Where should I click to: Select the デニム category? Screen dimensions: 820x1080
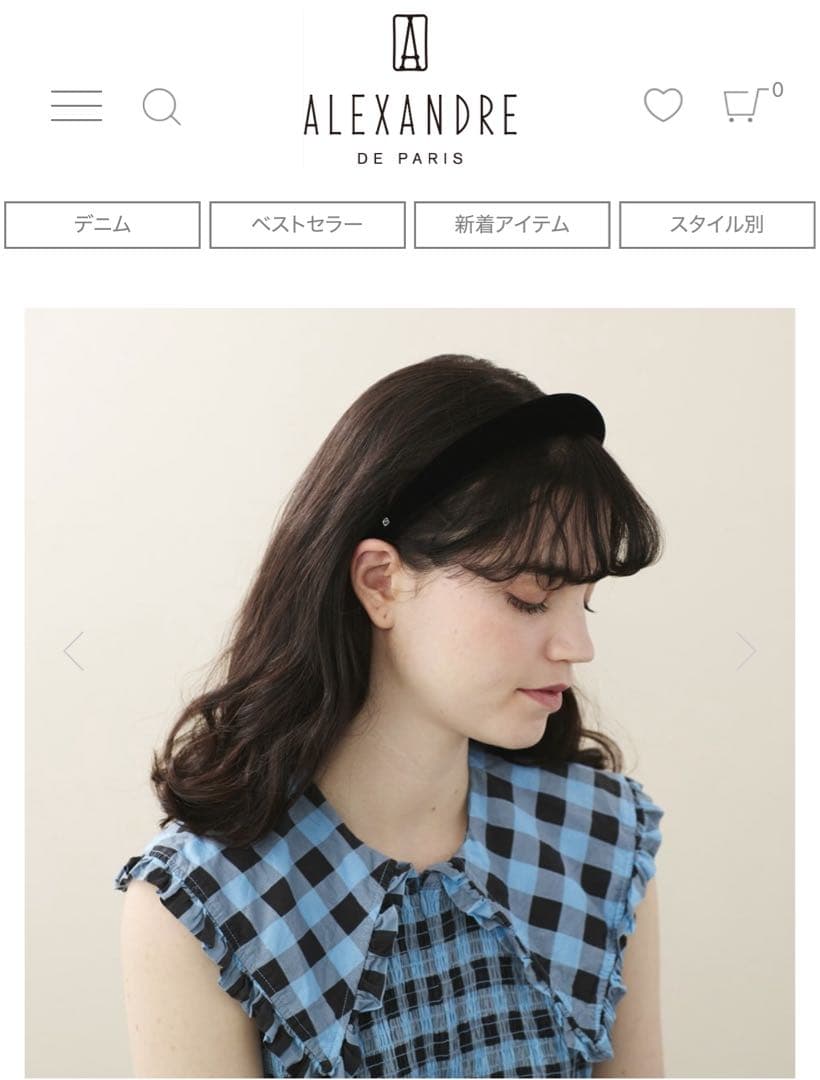102,225
